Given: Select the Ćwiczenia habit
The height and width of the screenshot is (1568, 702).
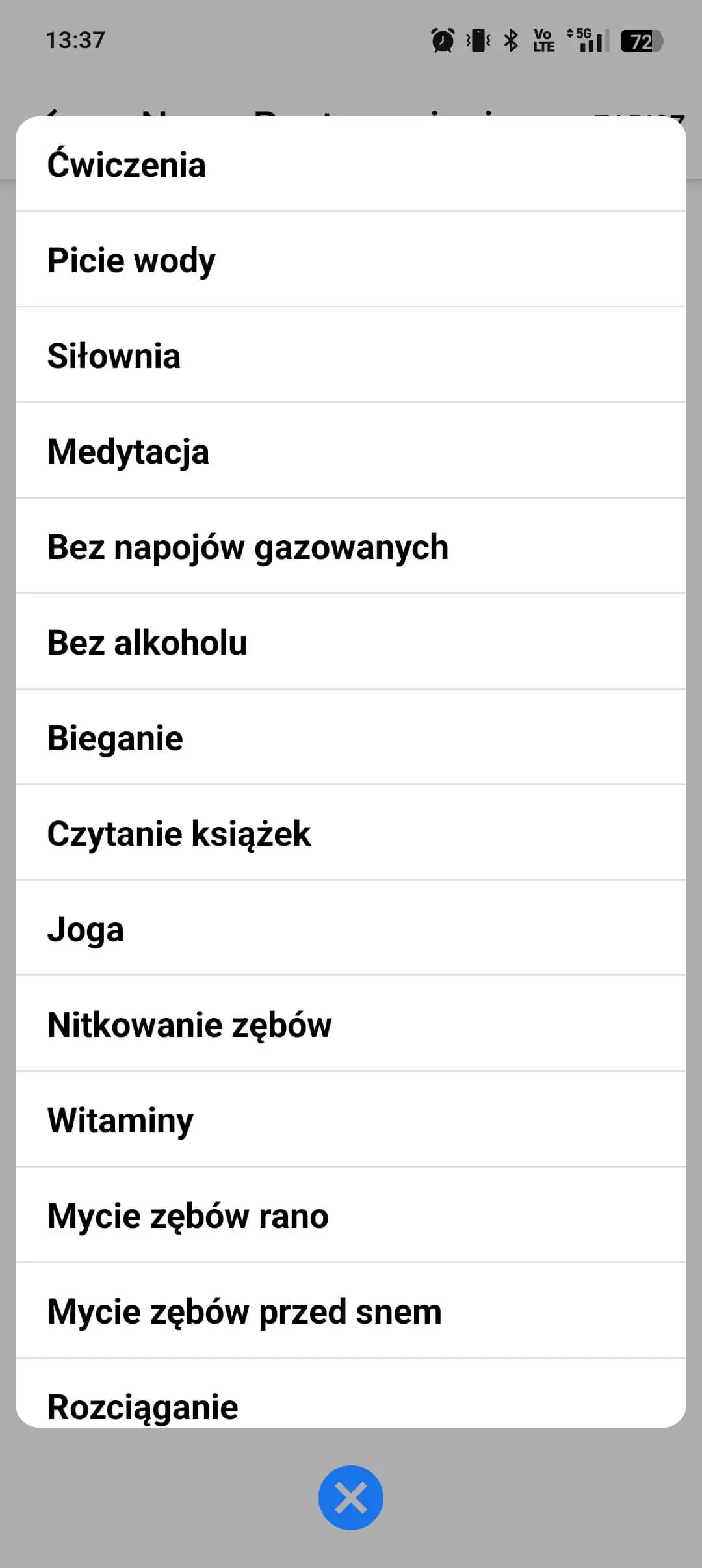Looking at the screenshot, I should click(351, 165).
